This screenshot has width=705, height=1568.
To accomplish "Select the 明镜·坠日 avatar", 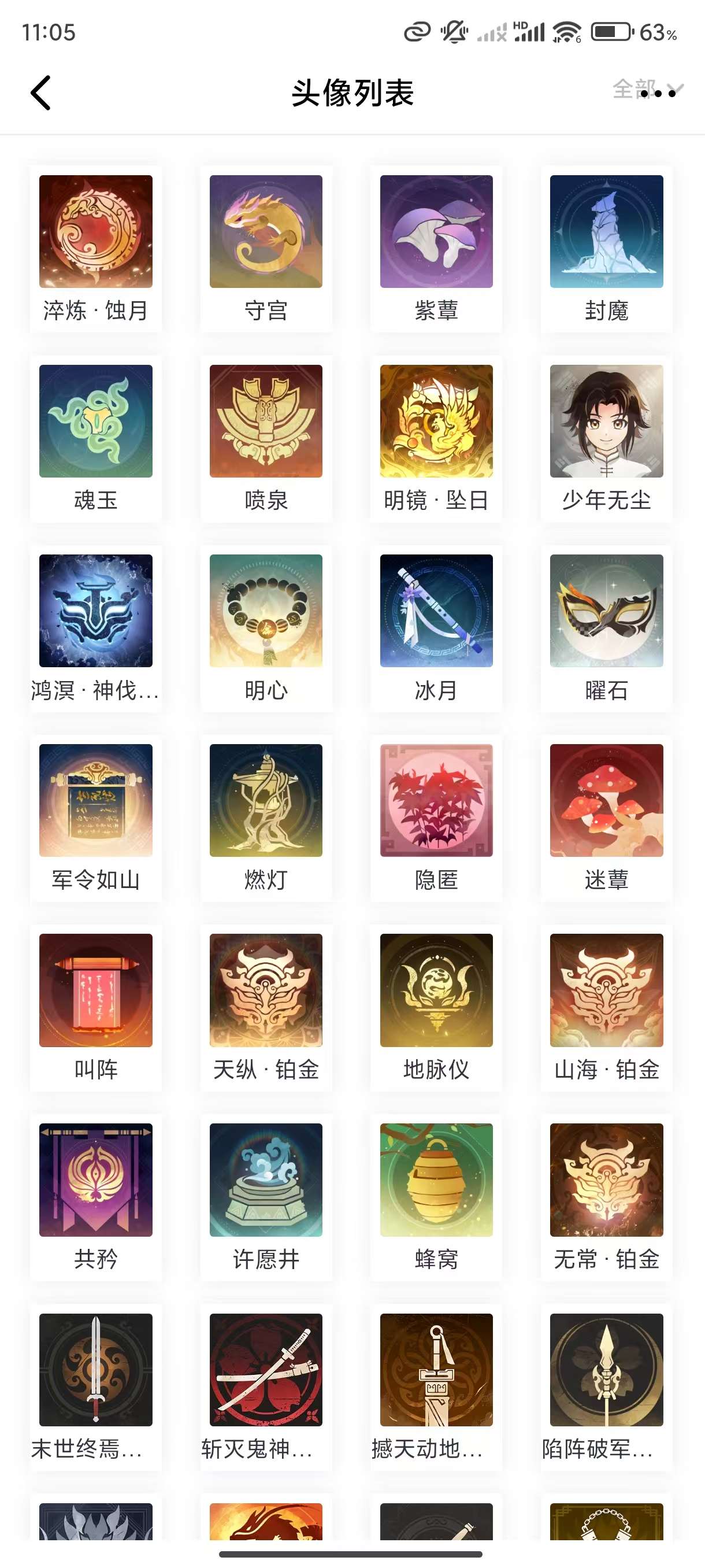I will click(x=436, y=421).
